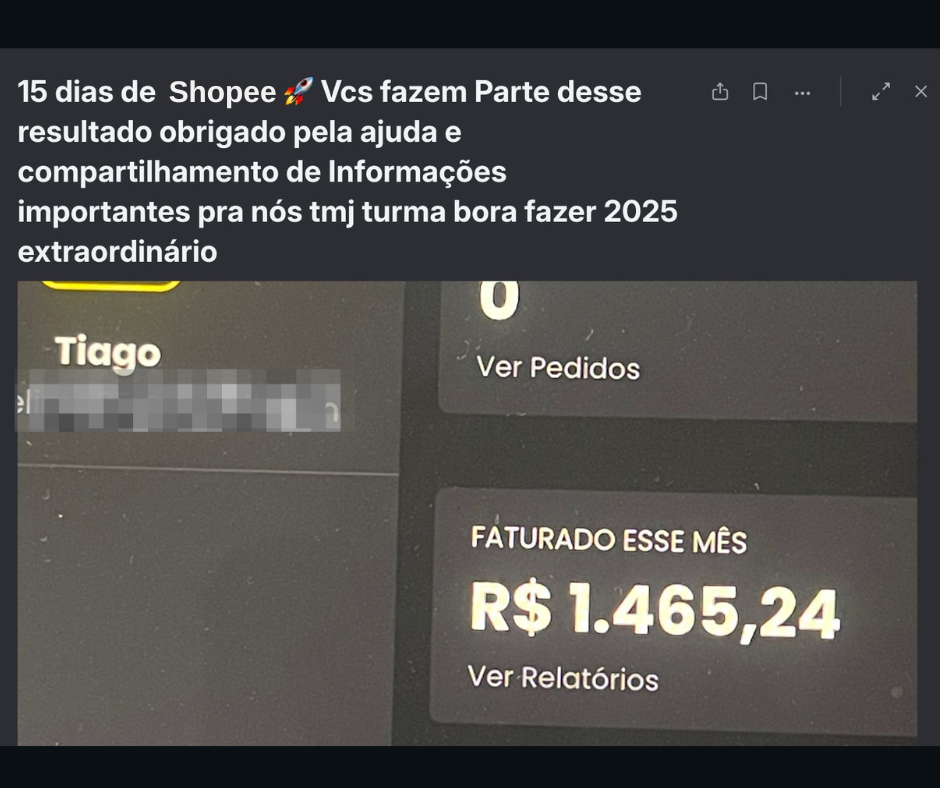Close the post view
Screen dimensions: 940x788
[921, 92]
